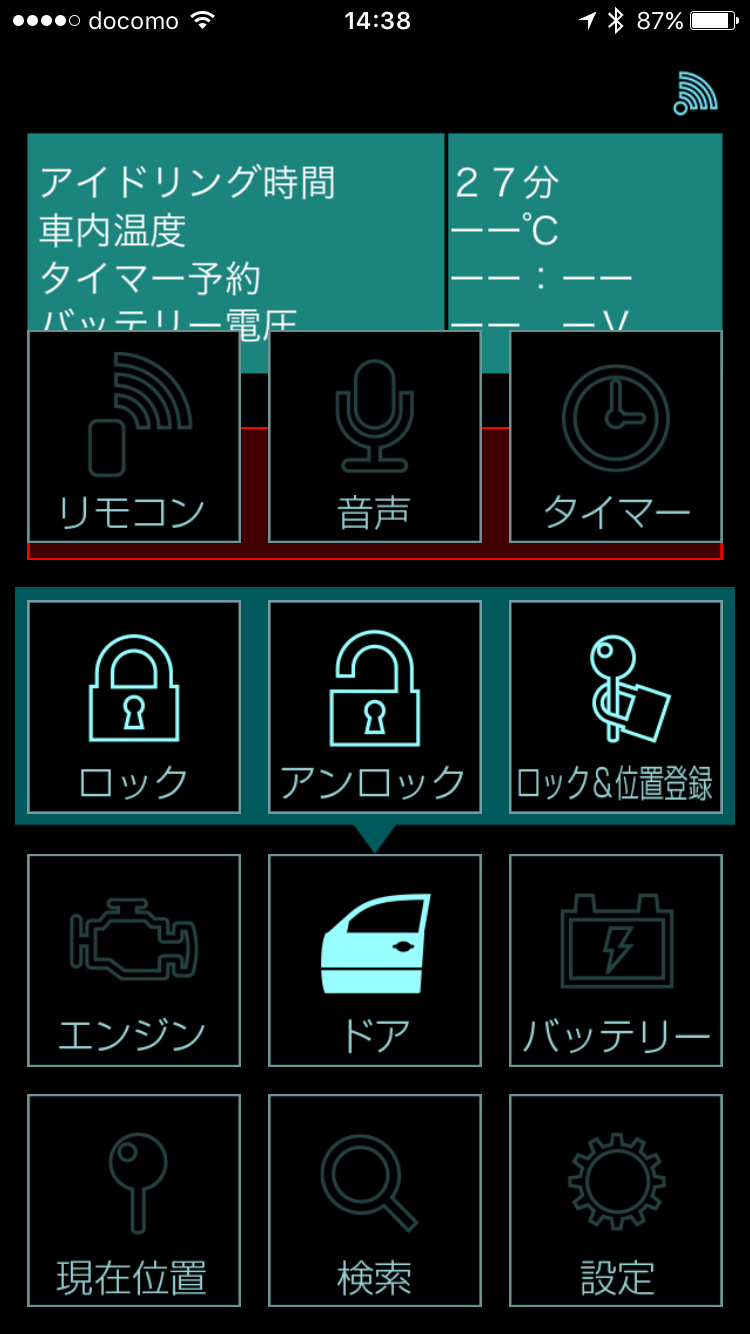
Task: Lock the doors with ロック
Action: click(x=134, y=707)
